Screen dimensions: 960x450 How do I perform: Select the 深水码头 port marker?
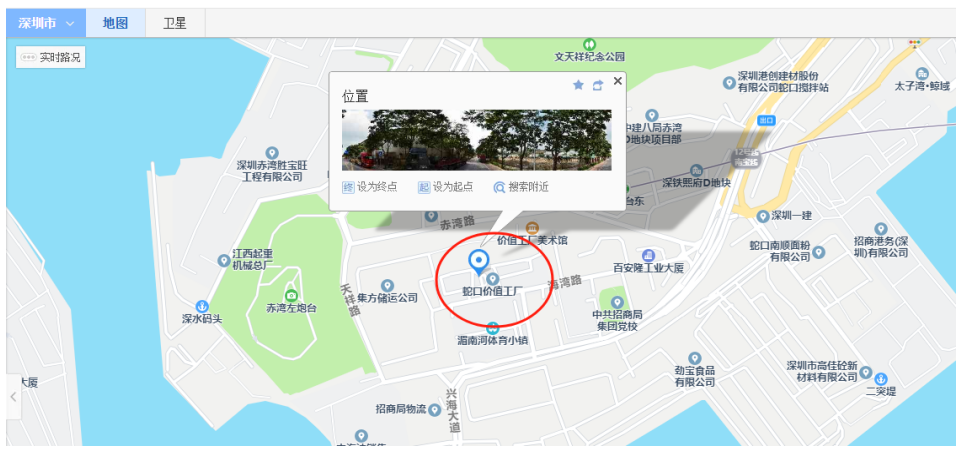201,306
